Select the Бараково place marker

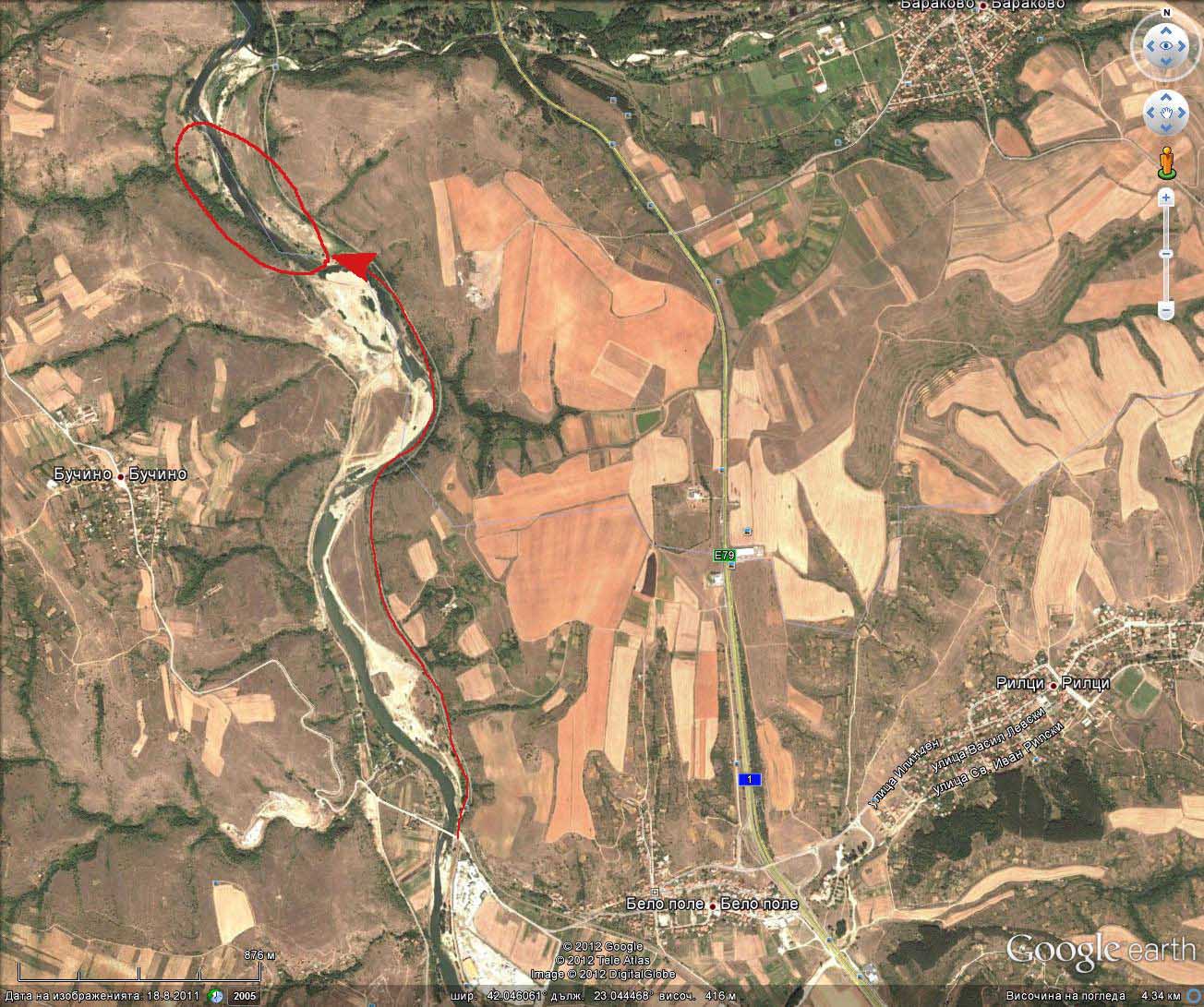(983, 6)
